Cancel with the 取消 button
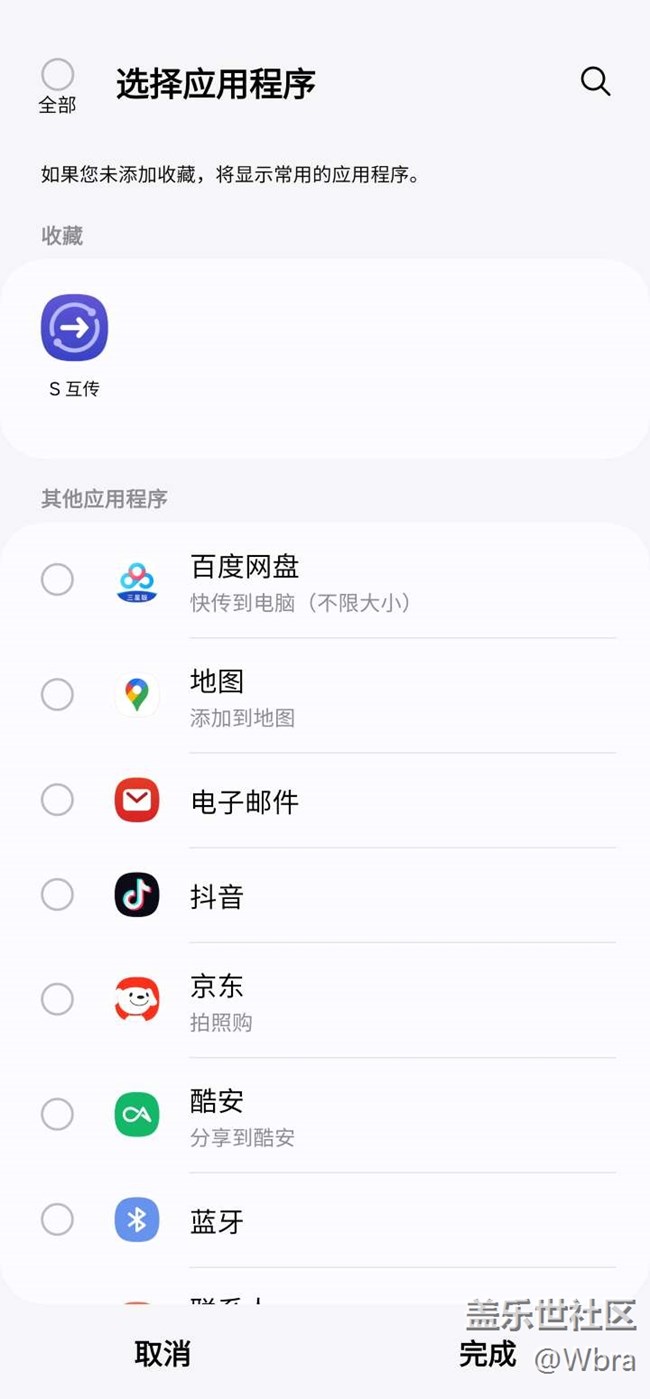The image size is (650, 1399). coord(162,1354)
